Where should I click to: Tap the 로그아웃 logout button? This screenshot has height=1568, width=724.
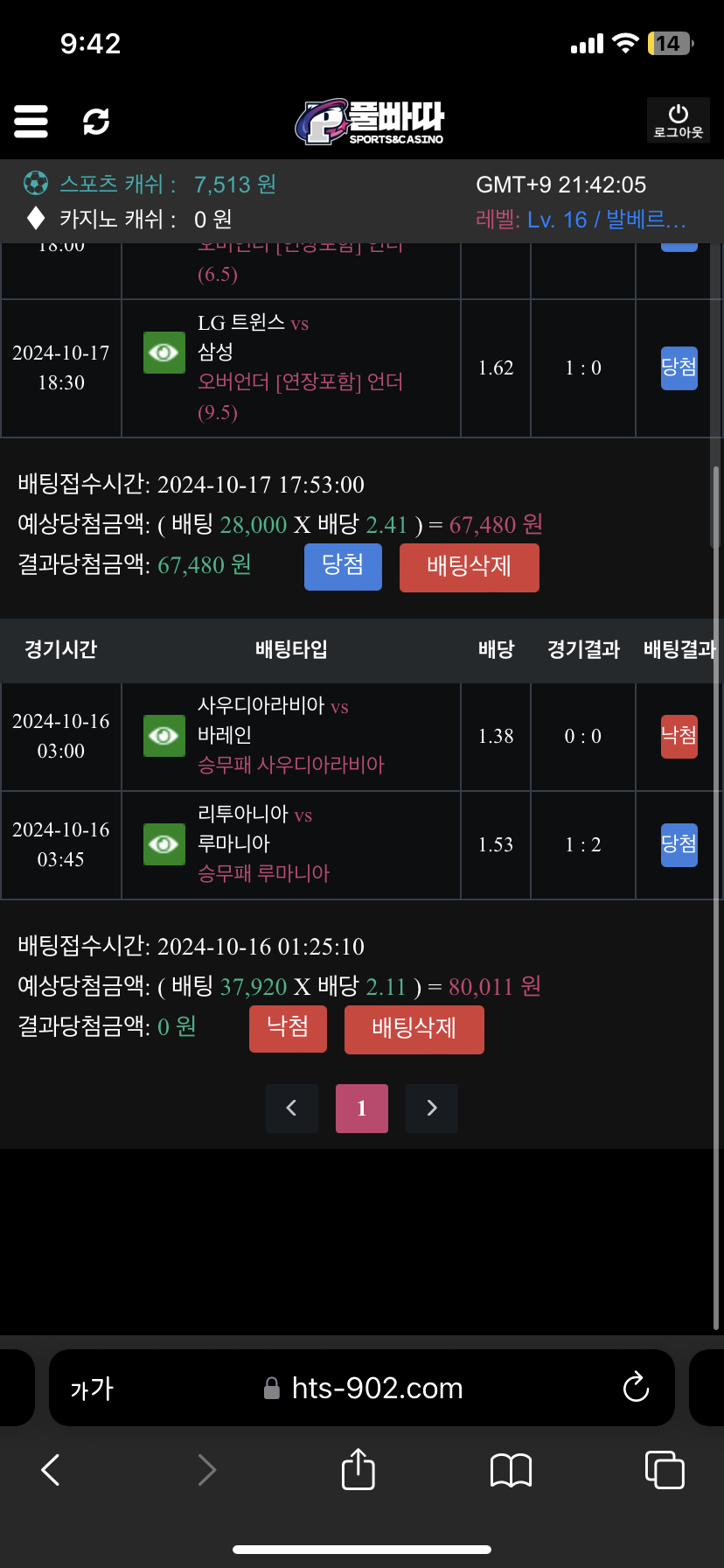678,120
